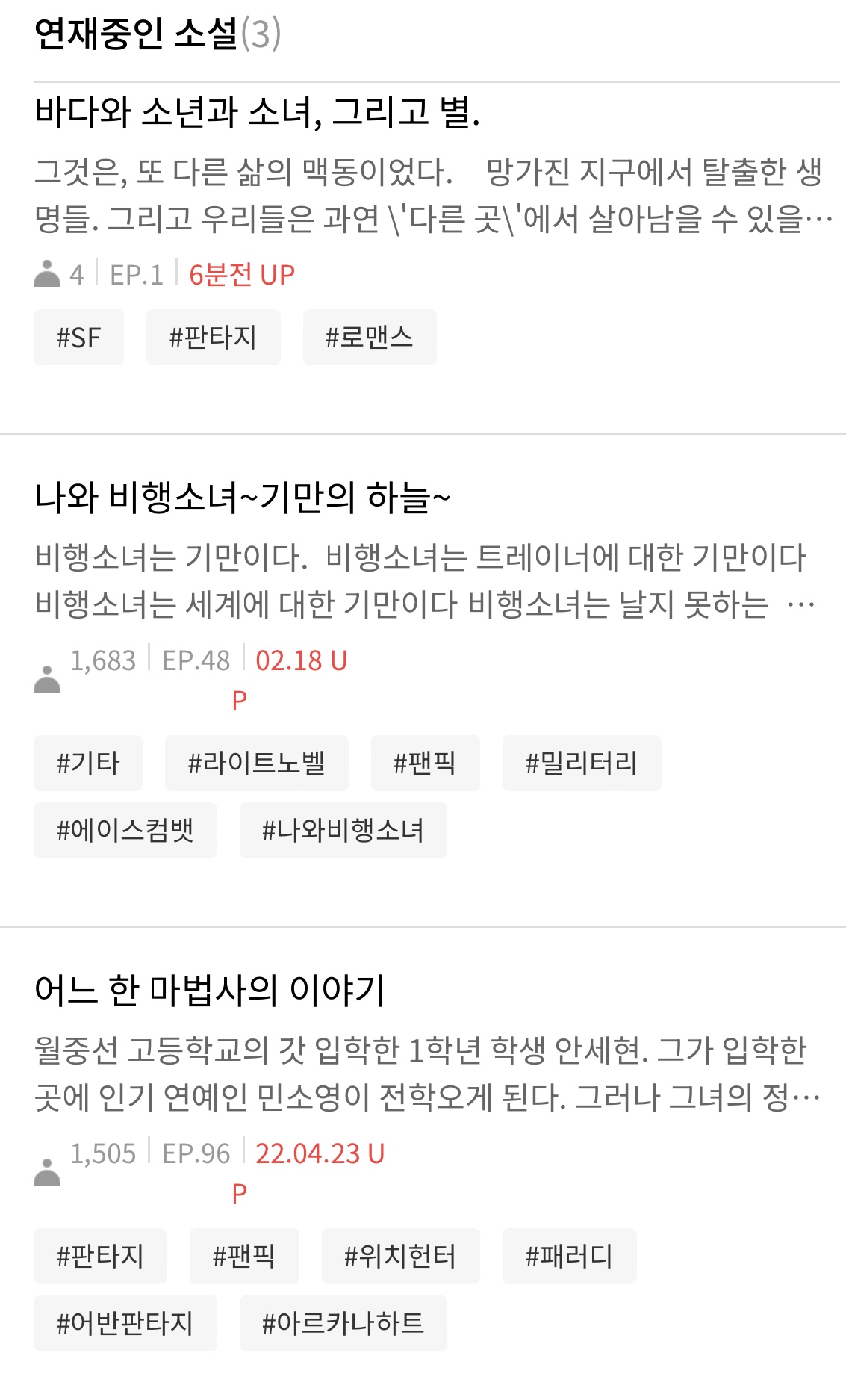Open novel 어느 한 마법사의 이야기
846x1400 pixels.
point(210,990)
